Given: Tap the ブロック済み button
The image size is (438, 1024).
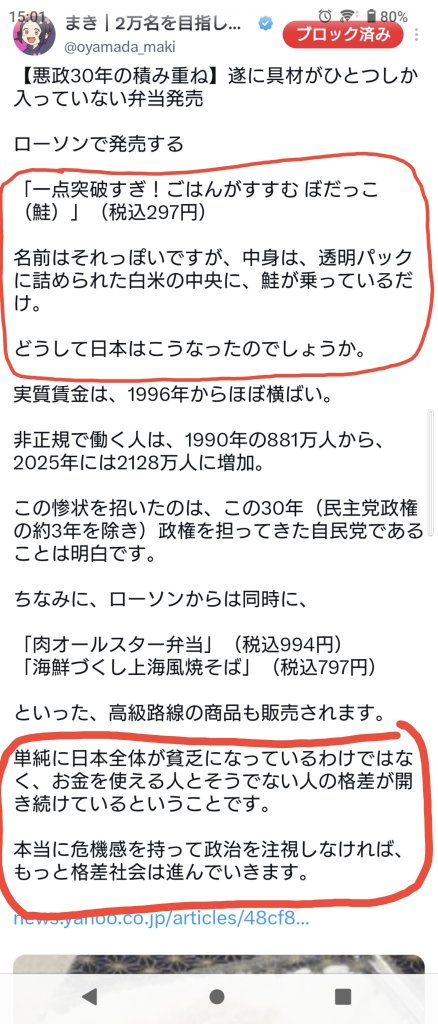Looking at the screenshot, I should 343,35.
